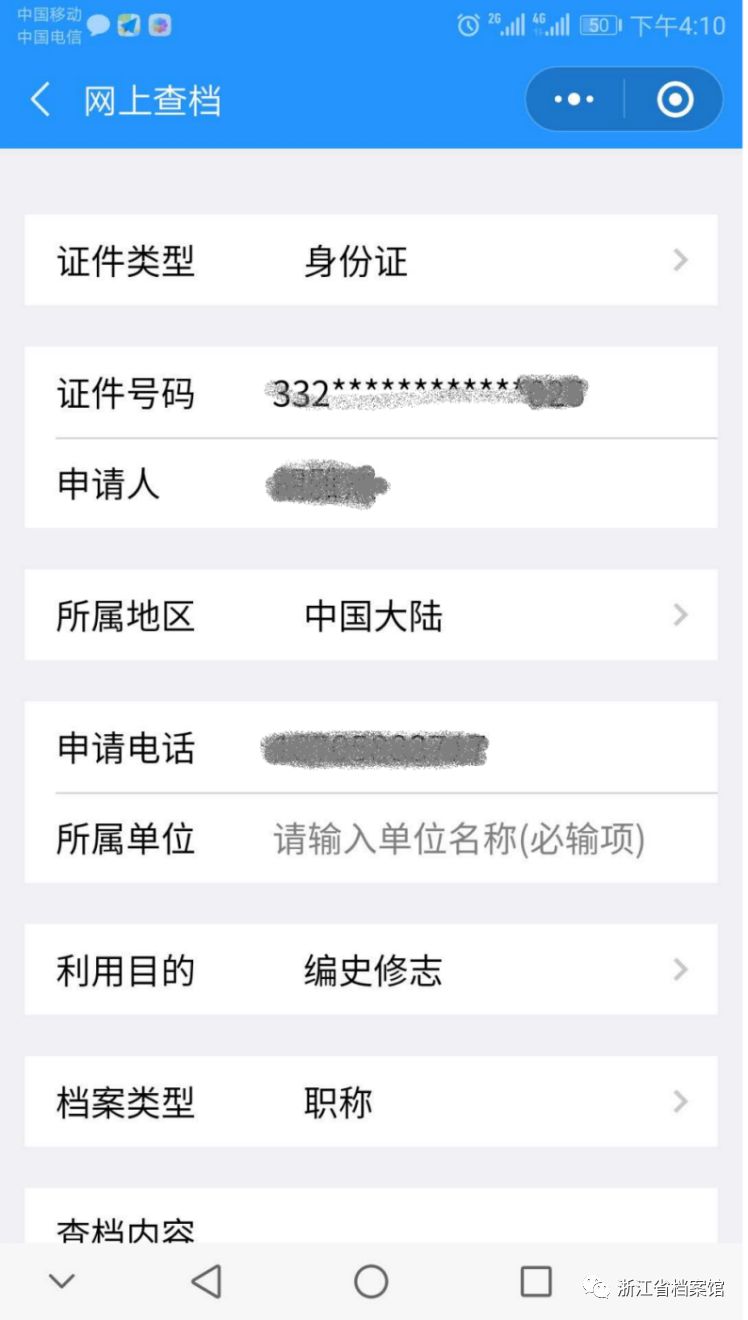Change the 所属地区 selection
This screenshot has width=748, height=1320.
370,616
